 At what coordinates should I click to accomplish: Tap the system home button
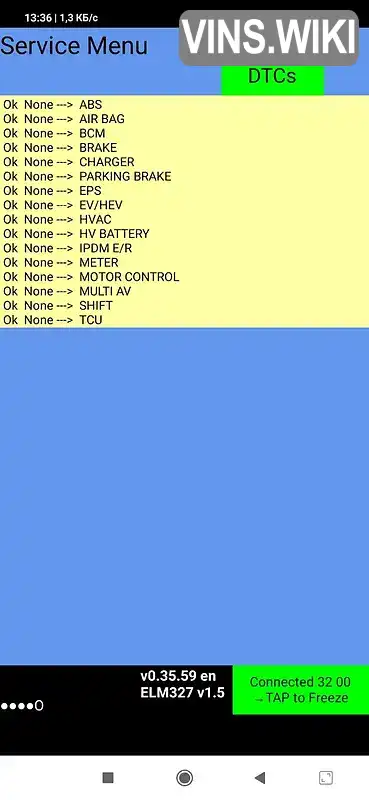click(x=184, y=778)
